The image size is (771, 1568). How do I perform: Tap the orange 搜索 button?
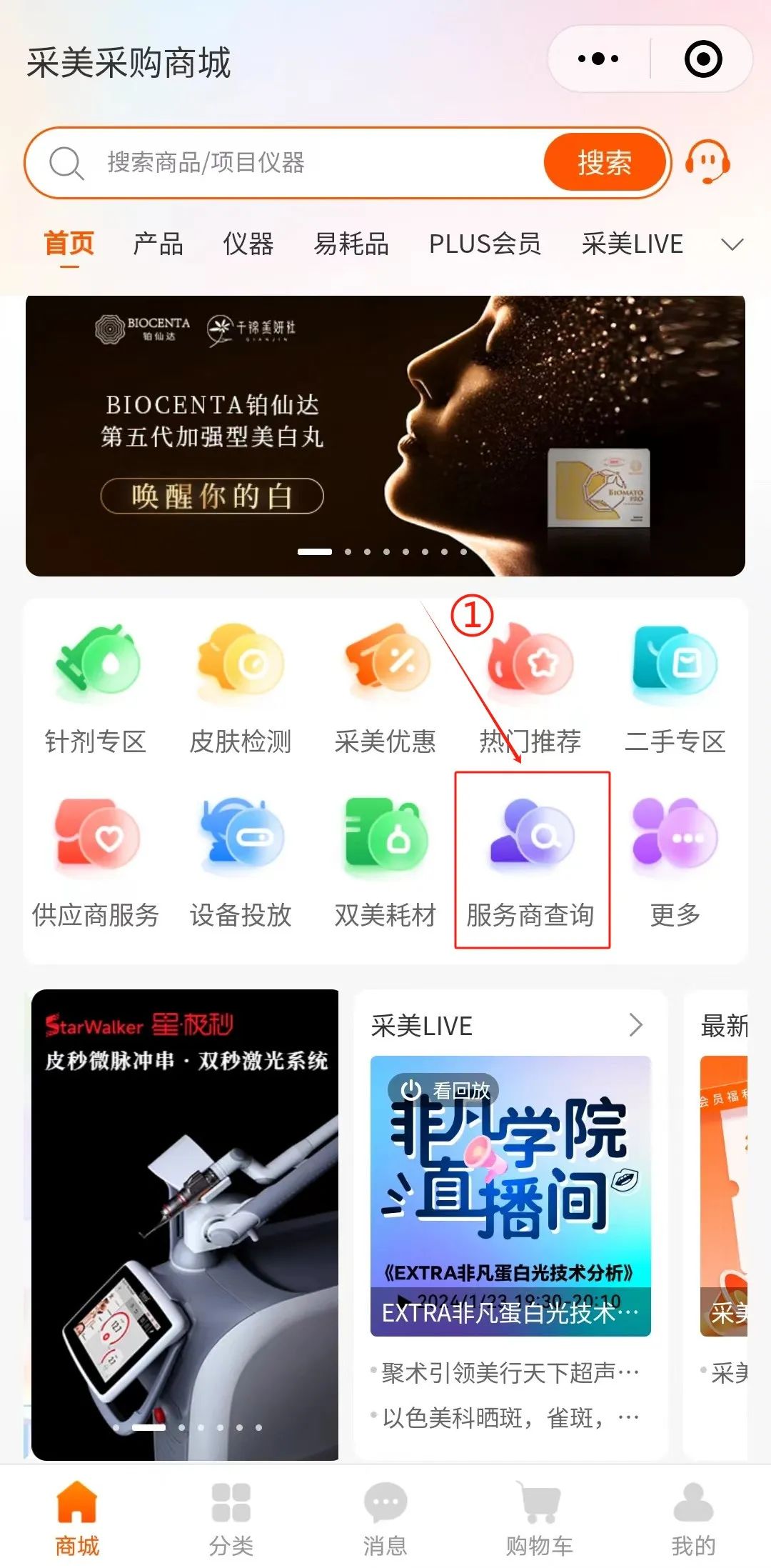pos(604,163)
